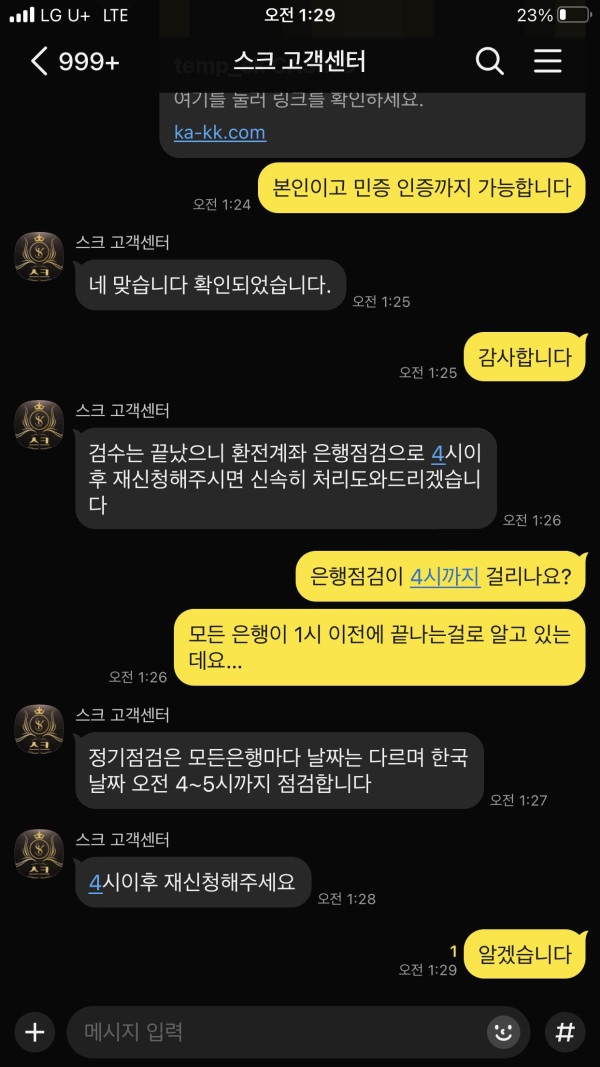Tap the 4시까지 link in yellow bubble

(445, 576)
